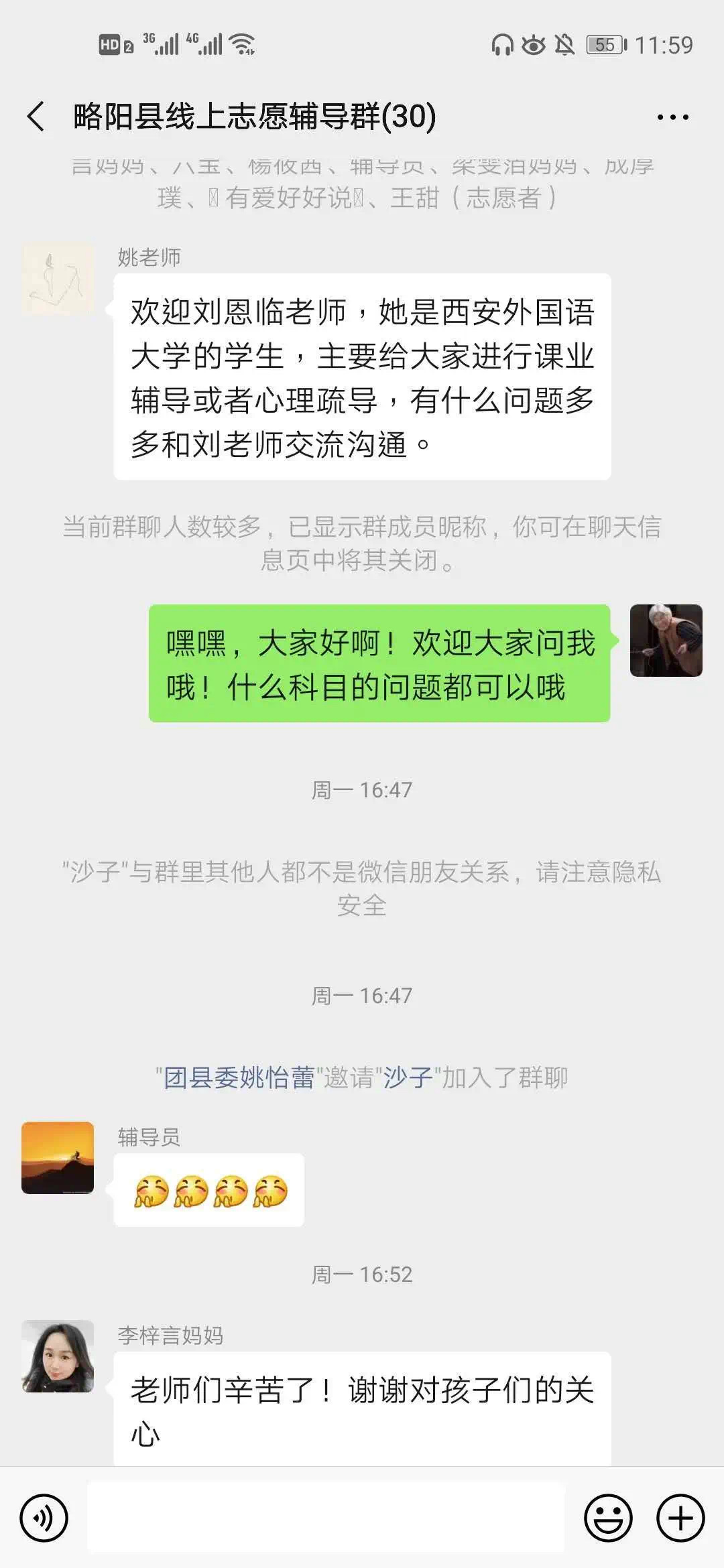Switch to voice message input

[x=44, y=1518]
